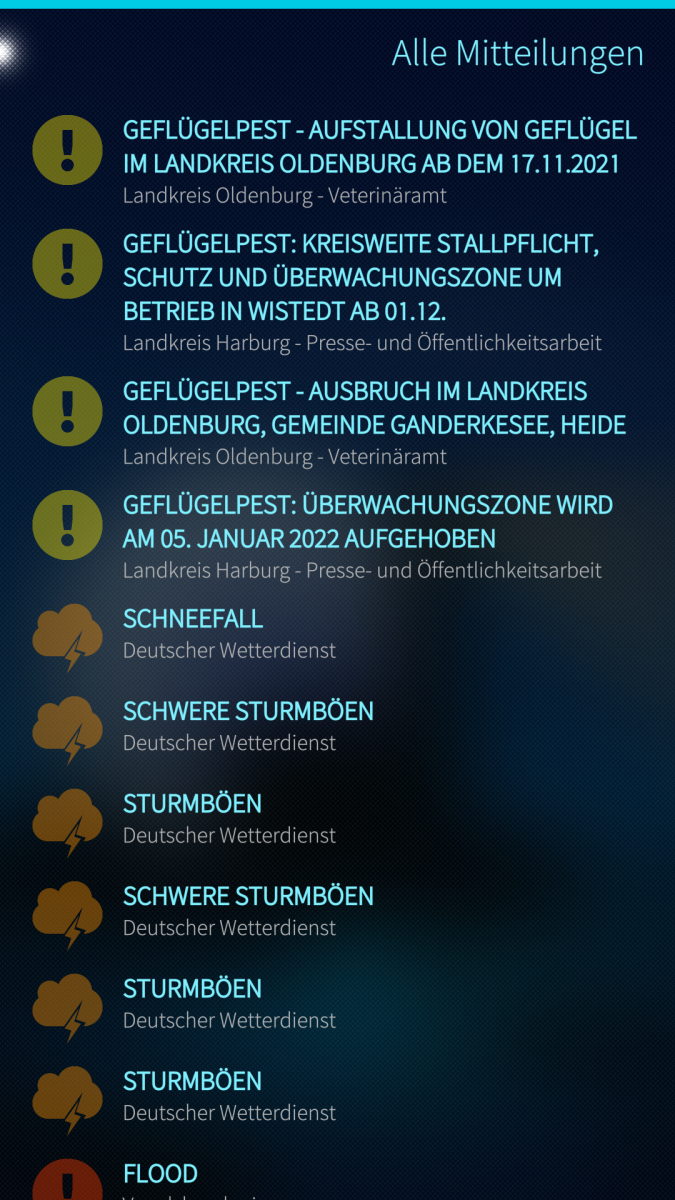
Task: Open the Schneefall weather warning
Action: [x=193, y=619]
